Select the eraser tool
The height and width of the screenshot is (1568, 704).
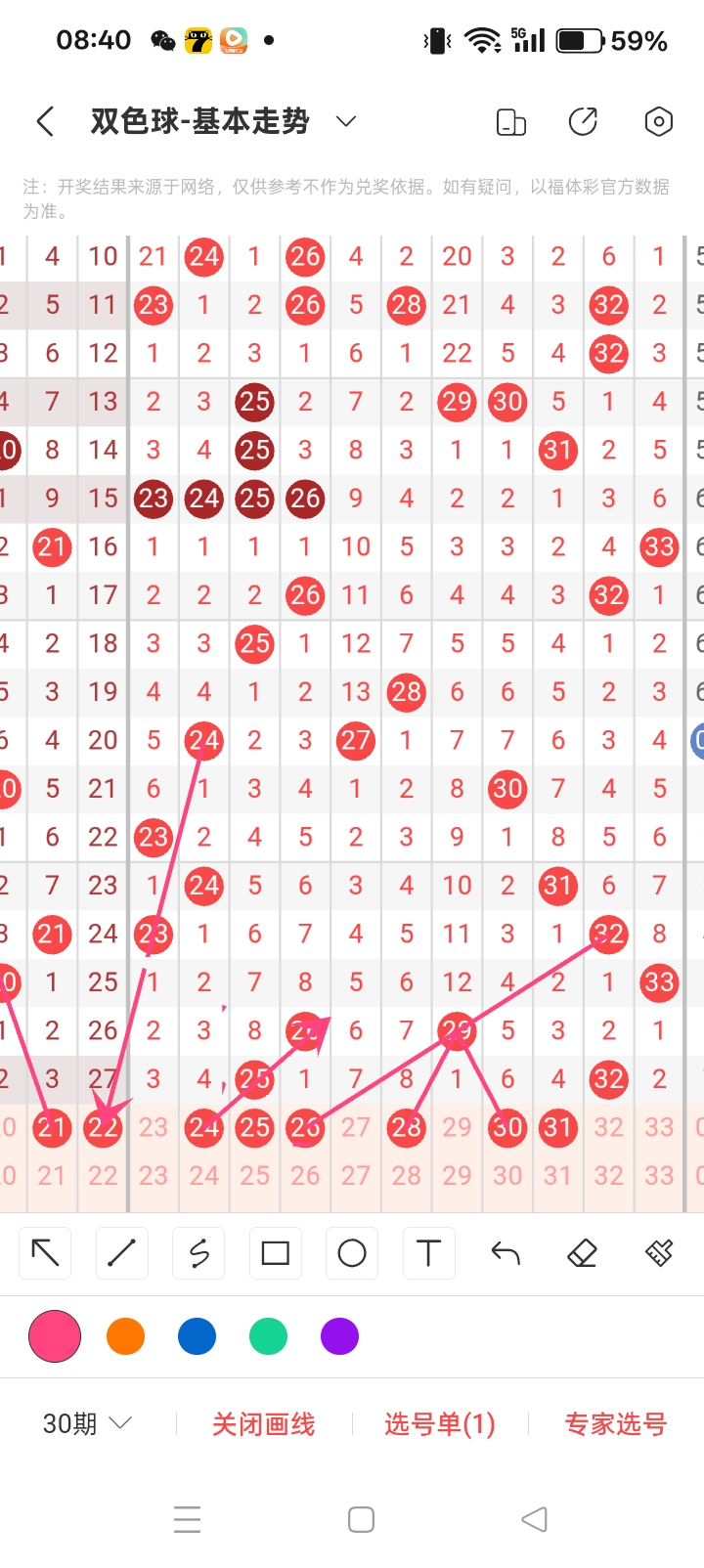(x=582, y=1253)
